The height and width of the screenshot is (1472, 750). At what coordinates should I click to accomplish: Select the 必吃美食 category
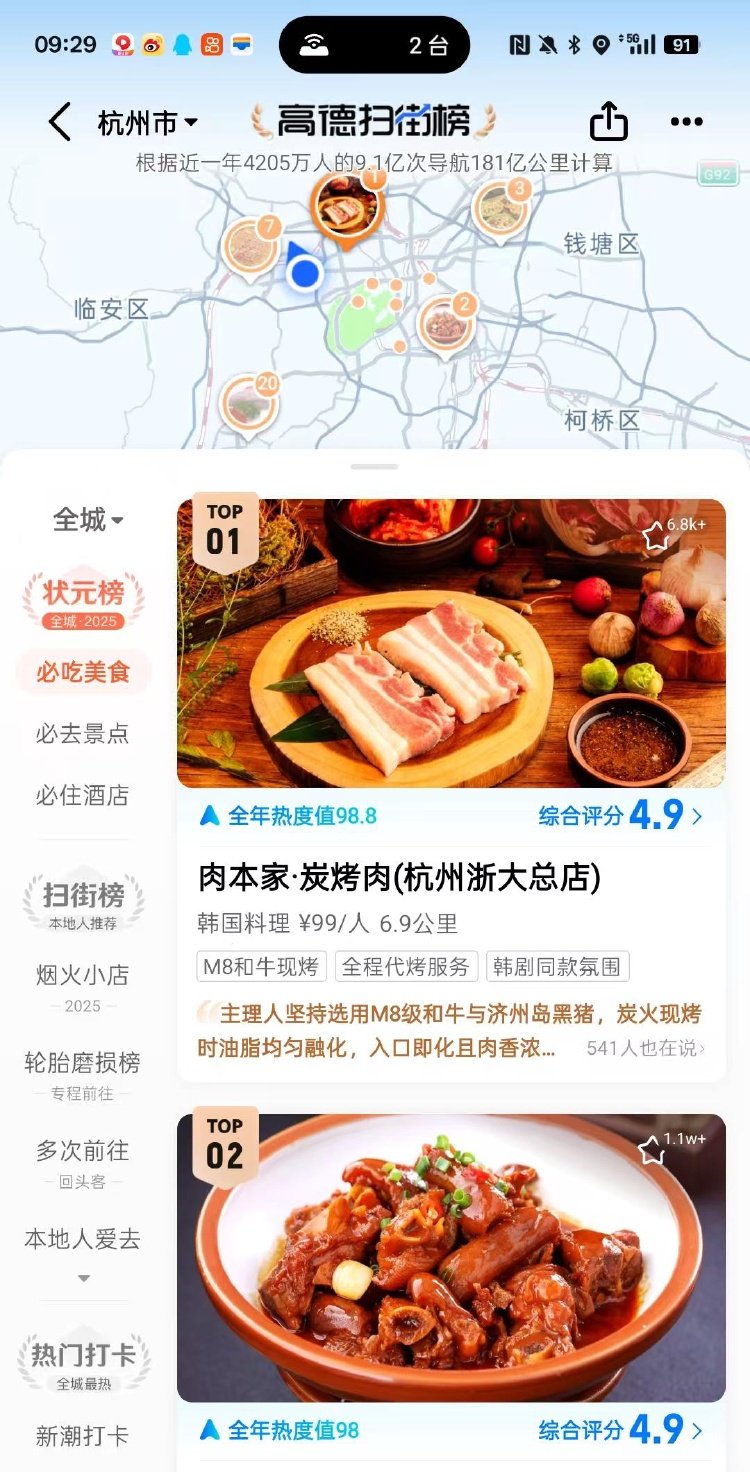point(83,672)
